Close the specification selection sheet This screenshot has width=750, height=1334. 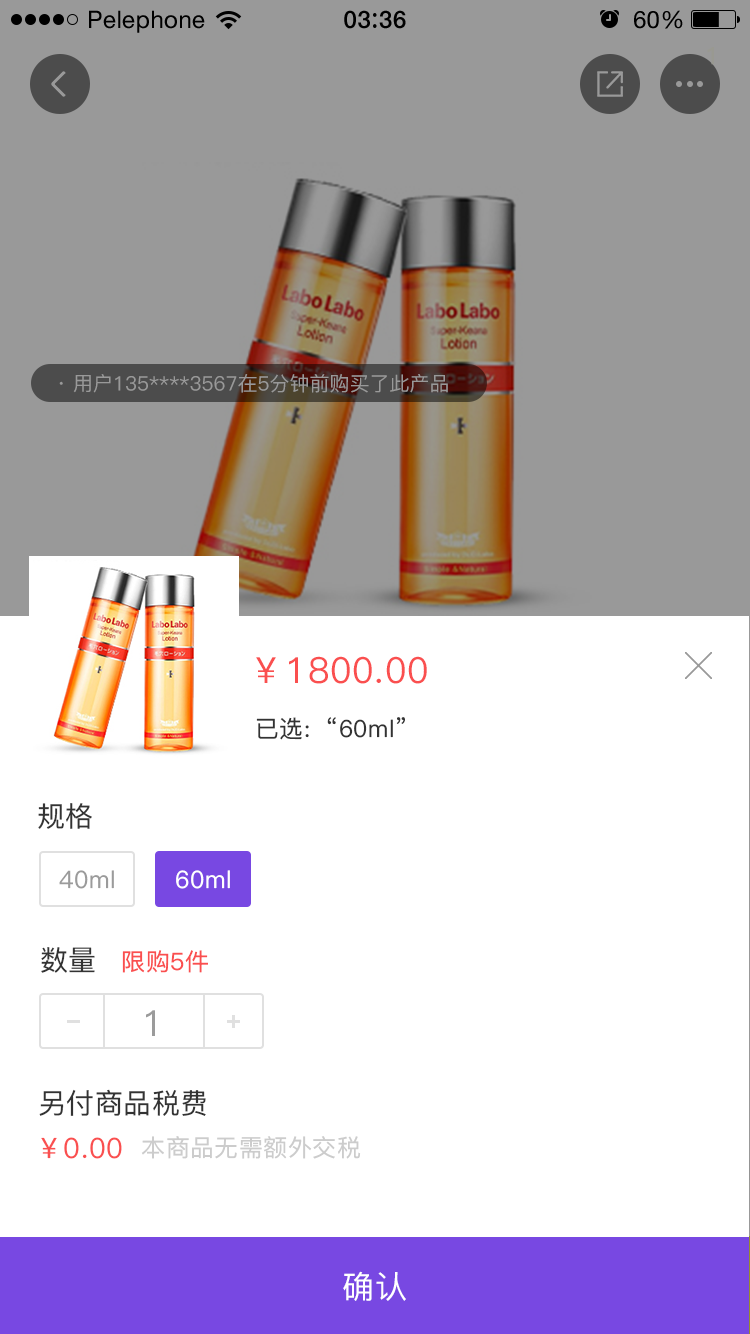pos(698,666)
